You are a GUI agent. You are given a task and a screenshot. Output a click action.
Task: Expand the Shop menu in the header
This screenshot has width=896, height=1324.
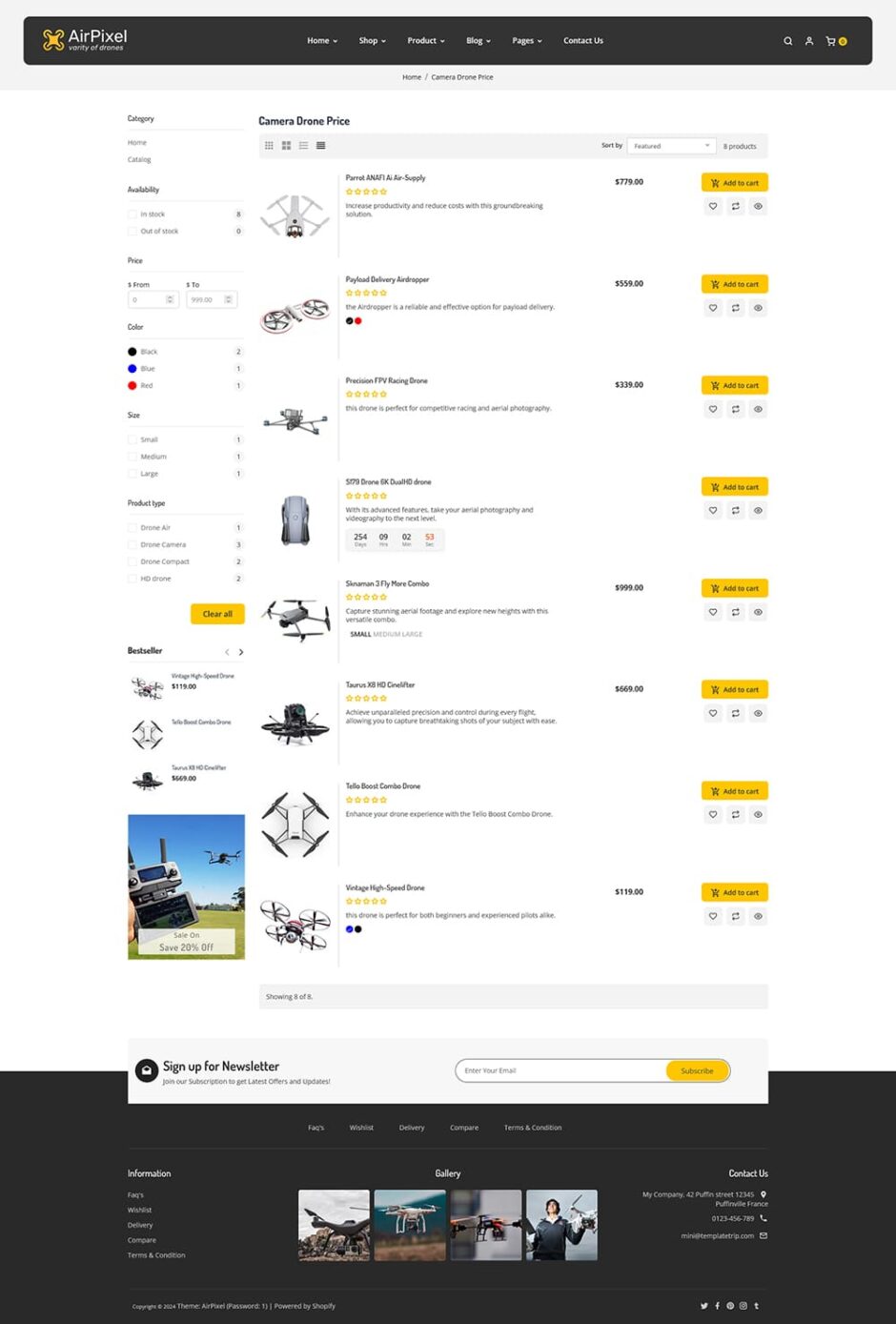point(372,41)
